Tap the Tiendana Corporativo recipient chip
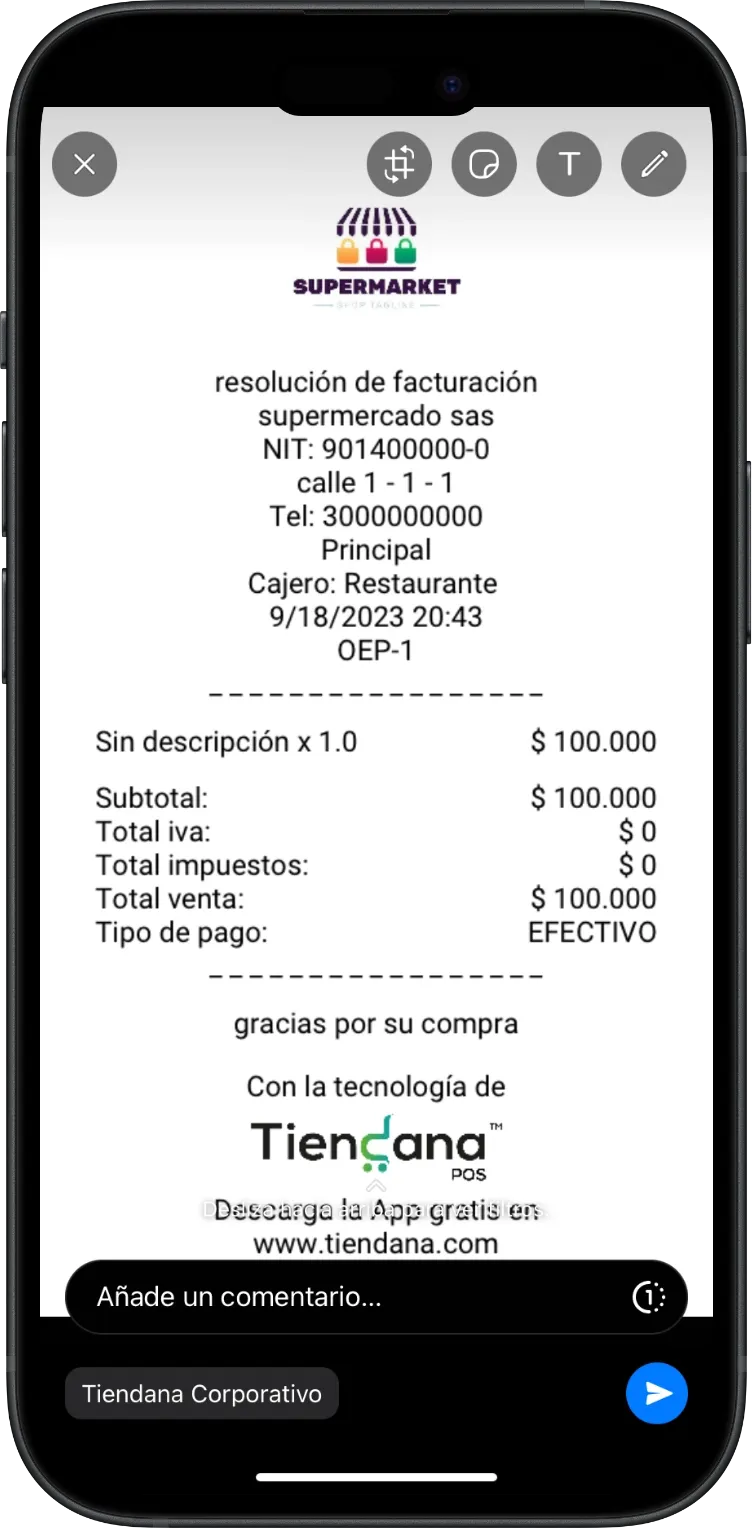Screen dimensions: 752x1528 point(202,1393)
